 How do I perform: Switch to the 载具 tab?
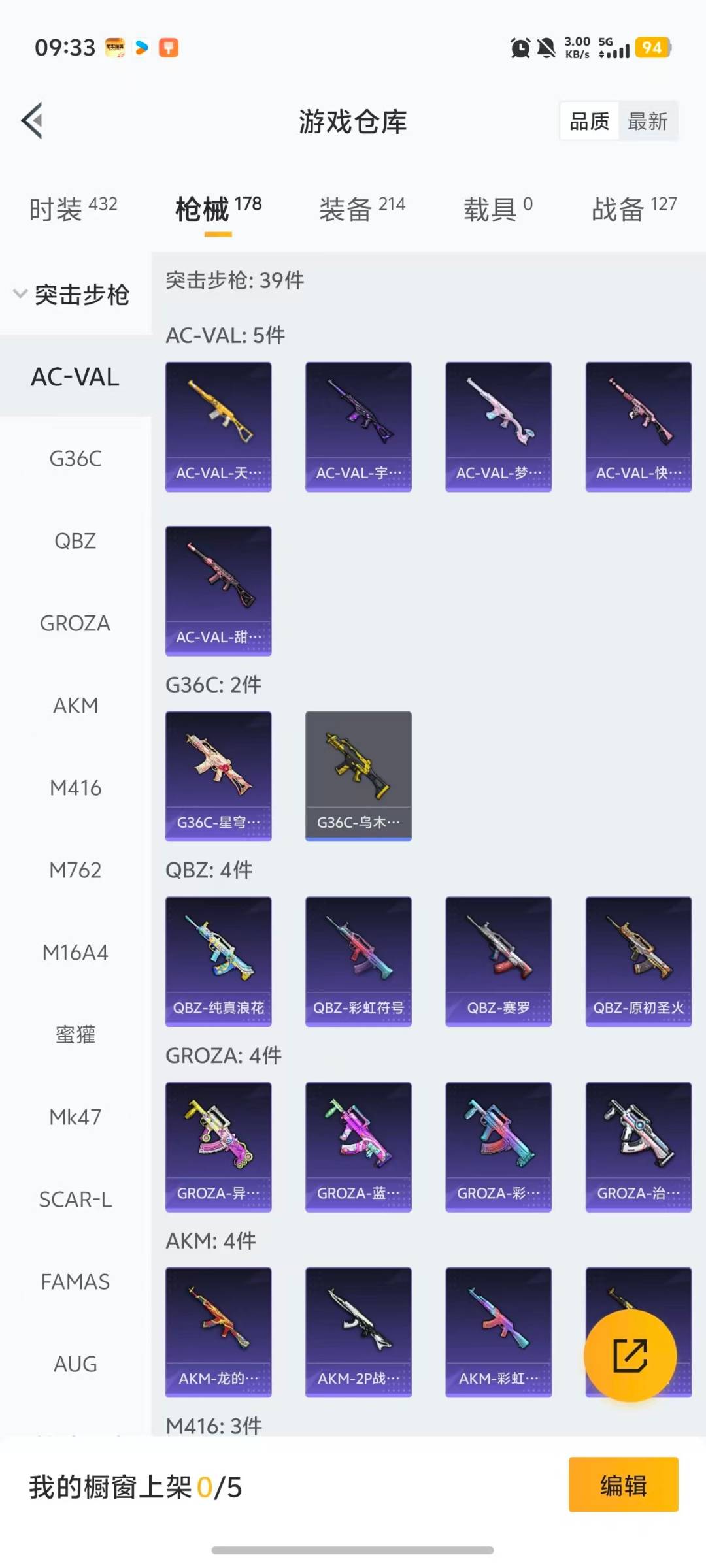point(498,209)
